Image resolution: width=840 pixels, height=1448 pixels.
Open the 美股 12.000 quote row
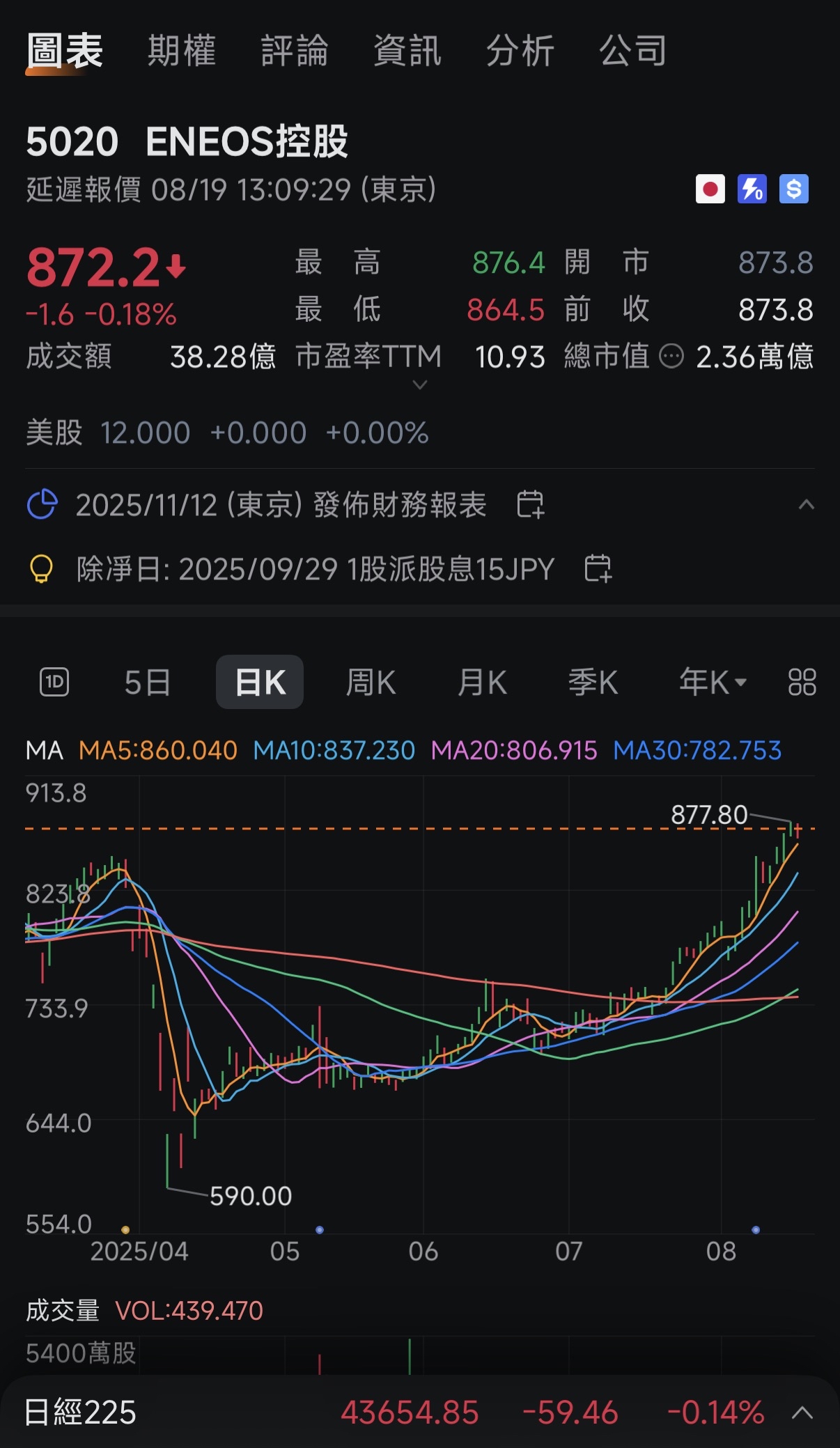point(227,433)
